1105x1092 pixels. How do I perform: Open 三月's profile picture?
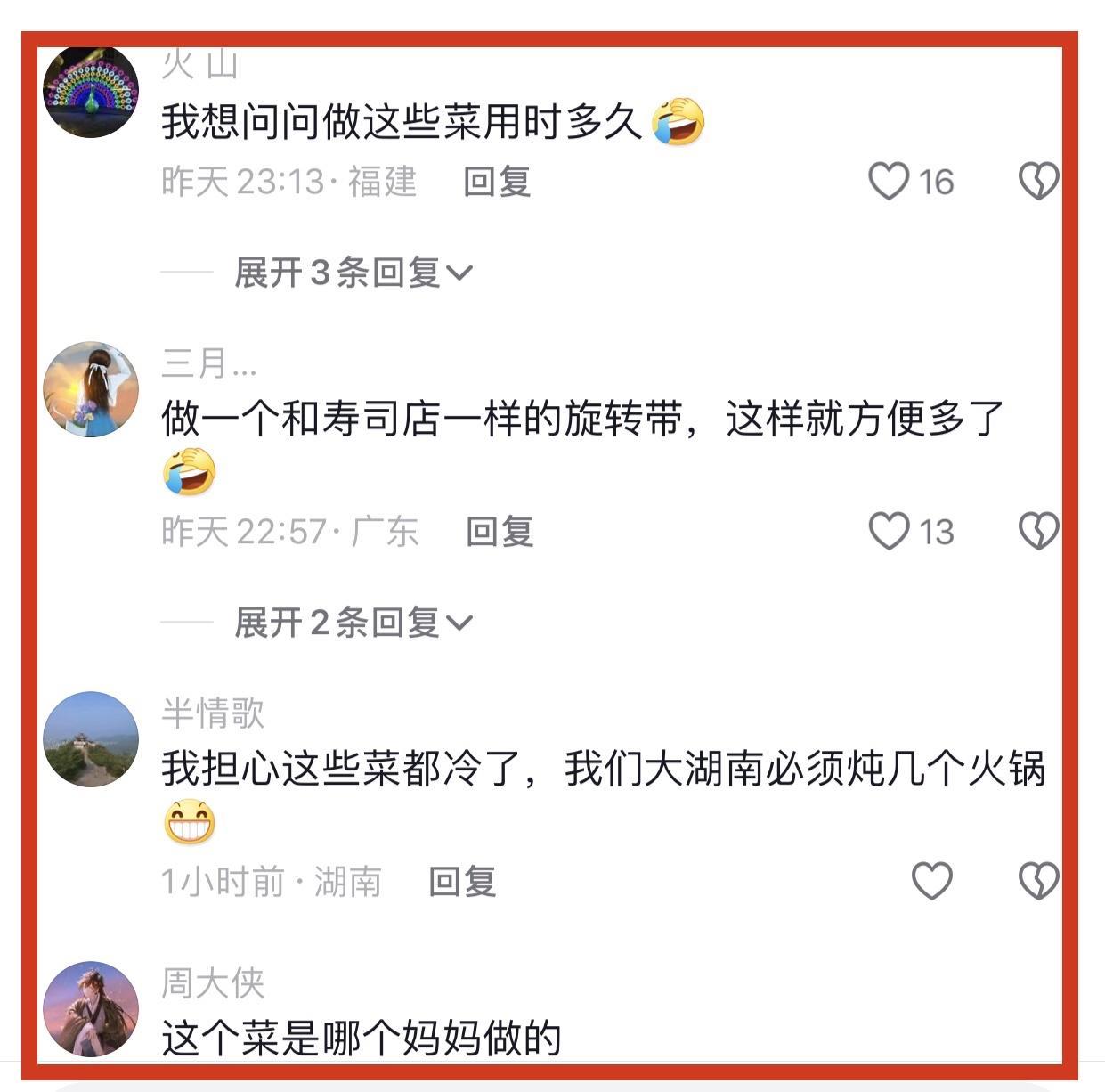(91, 389)
